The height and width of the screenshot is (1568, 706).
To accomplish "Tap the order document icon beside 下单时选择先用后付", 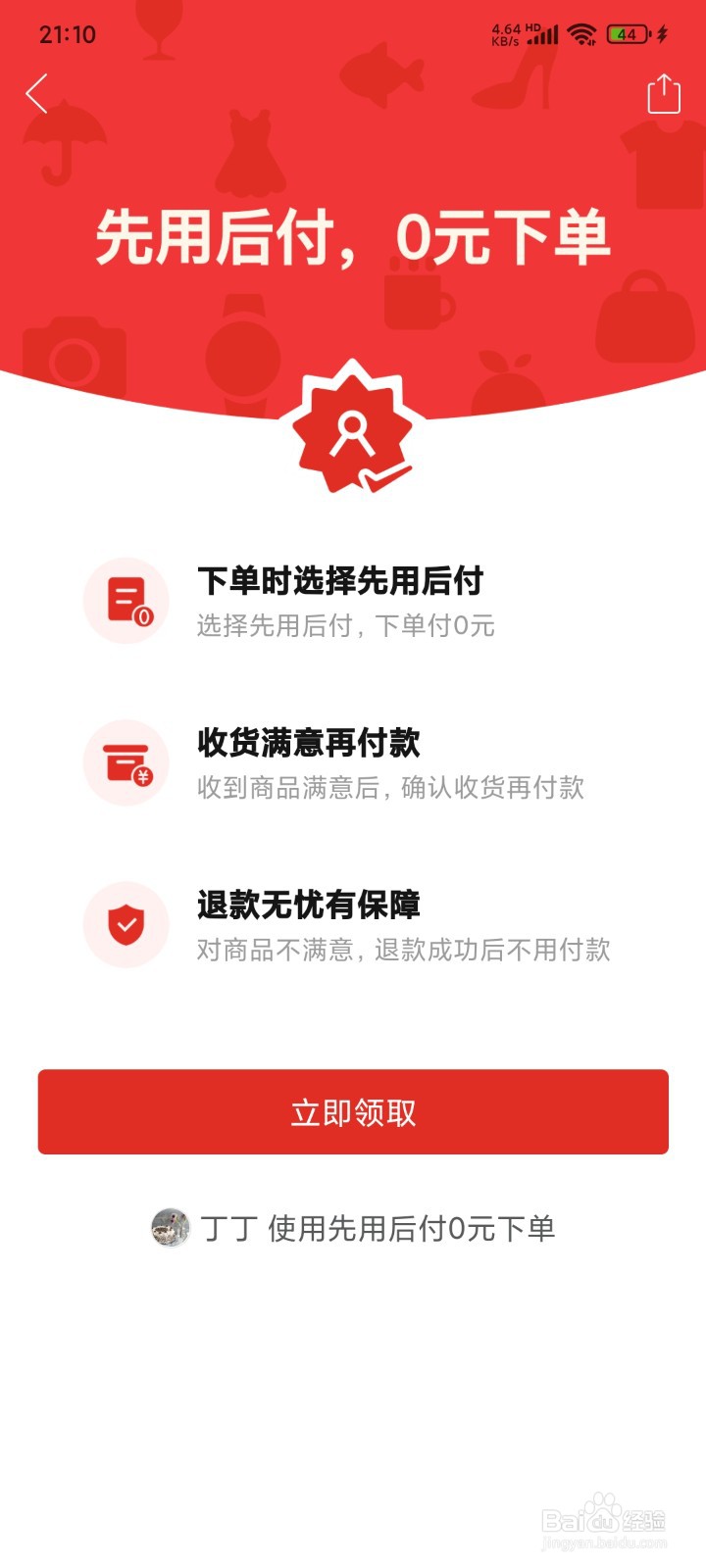I will (126, 600).
